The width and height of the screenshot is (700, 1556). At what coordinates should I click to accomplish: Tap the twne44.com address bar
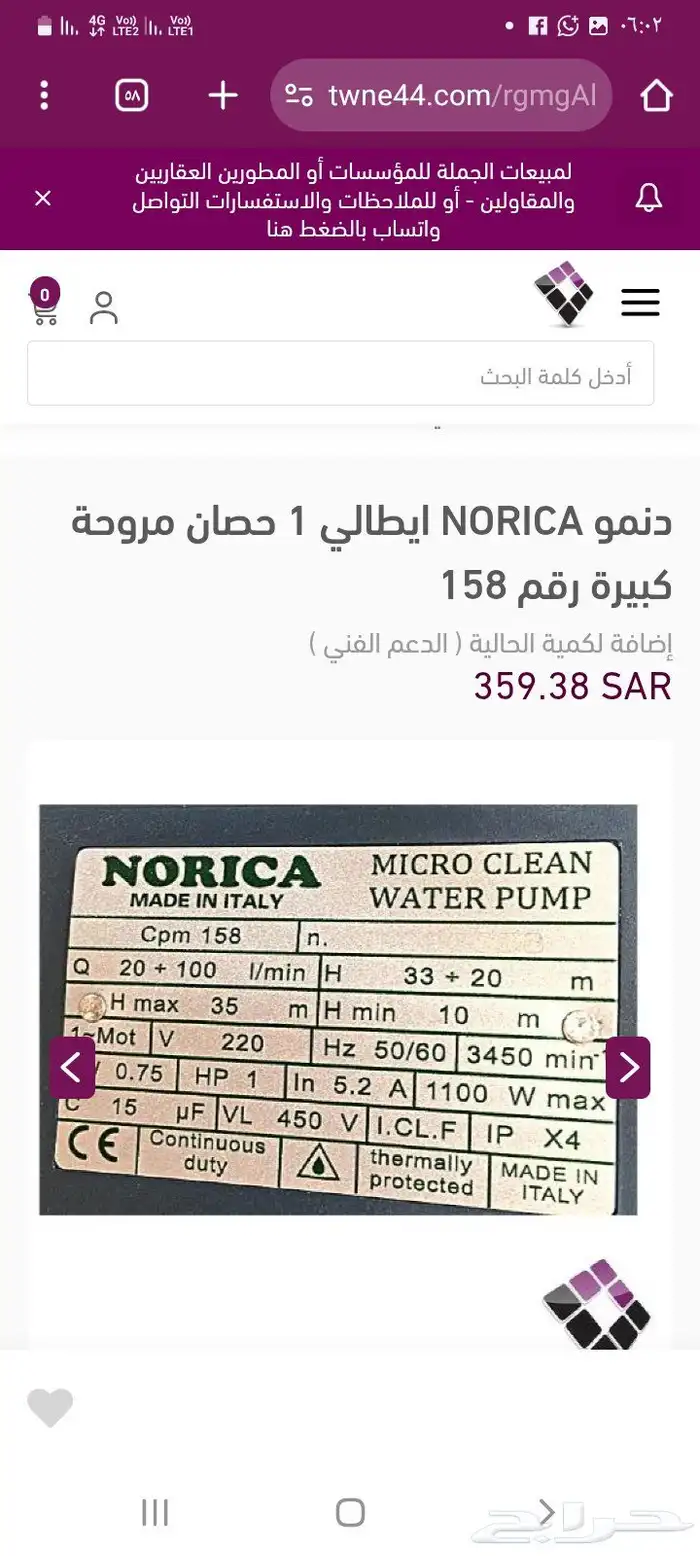[x=441, y=96]
